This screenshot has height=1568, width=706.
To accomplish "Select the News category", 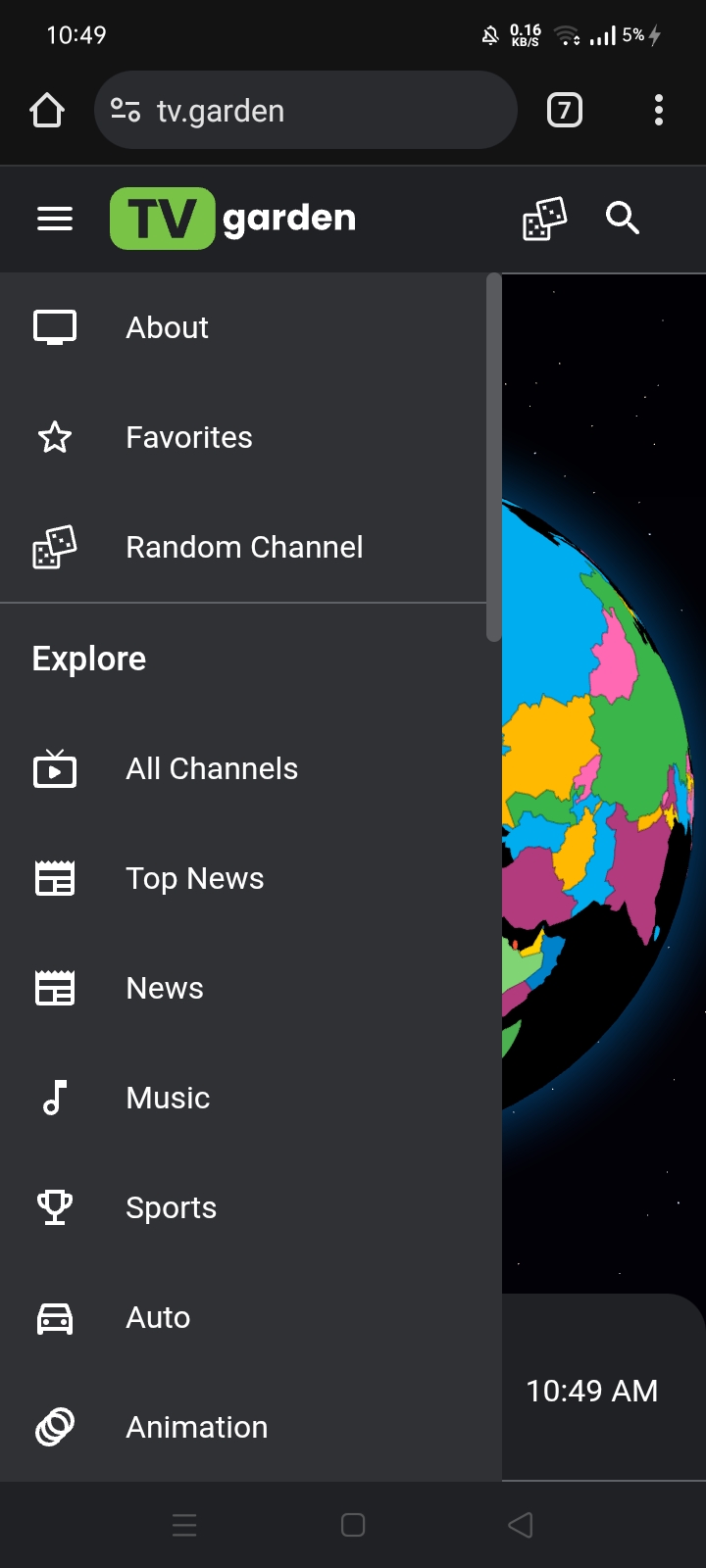I will (x=165, y=989).
